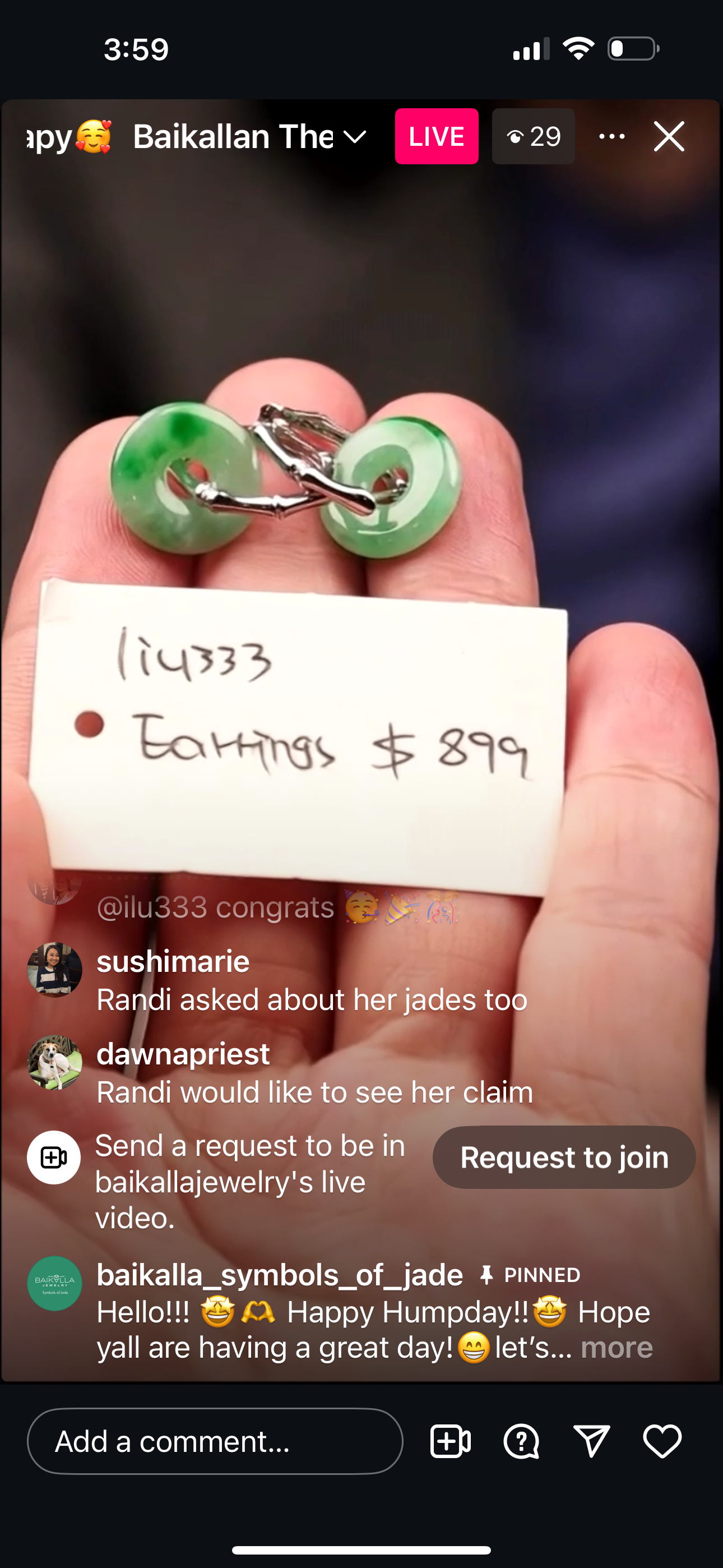Expand pinned comment with more

click(616, 1347)
